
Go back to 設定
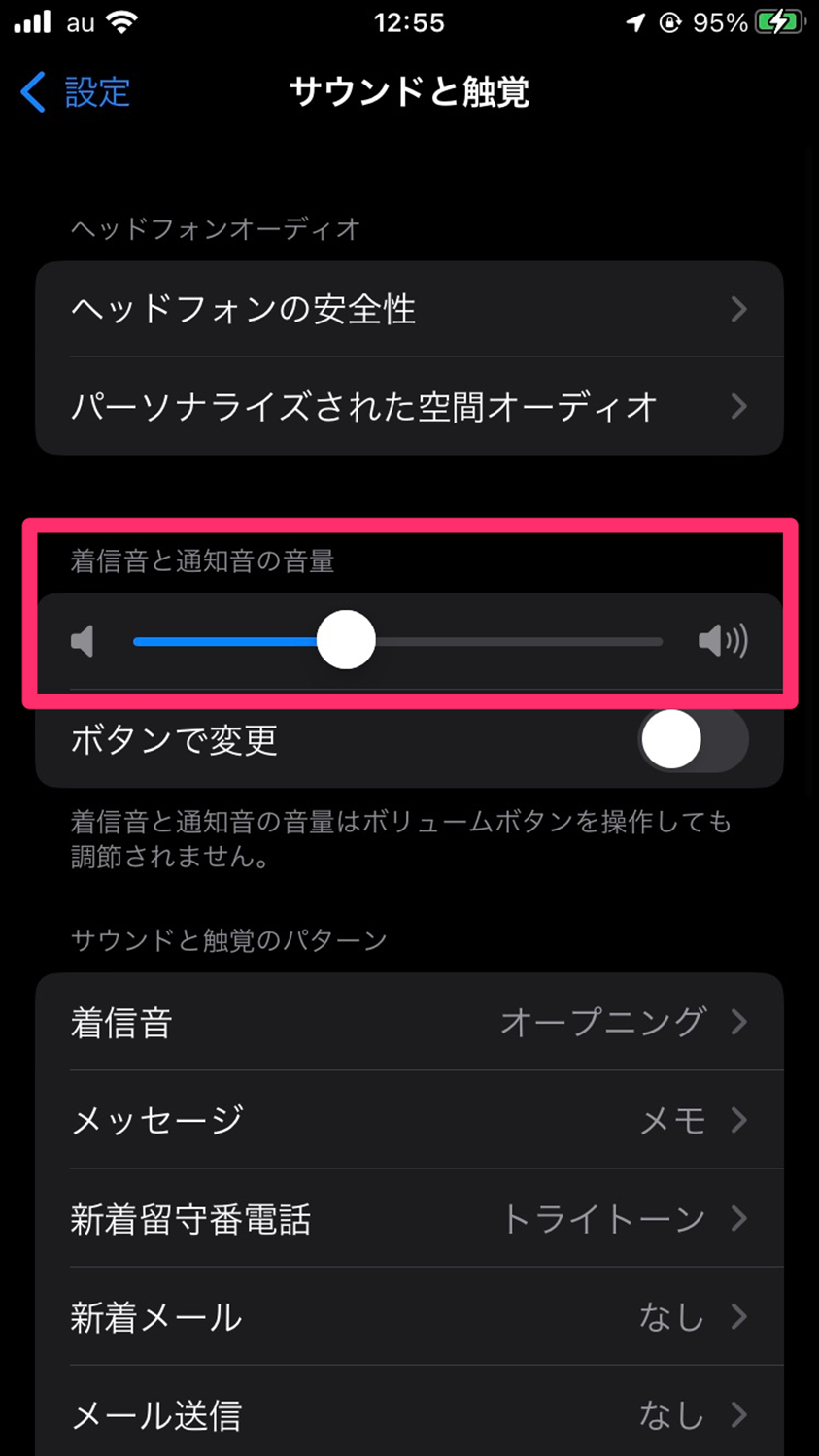(x=76, y=92)
